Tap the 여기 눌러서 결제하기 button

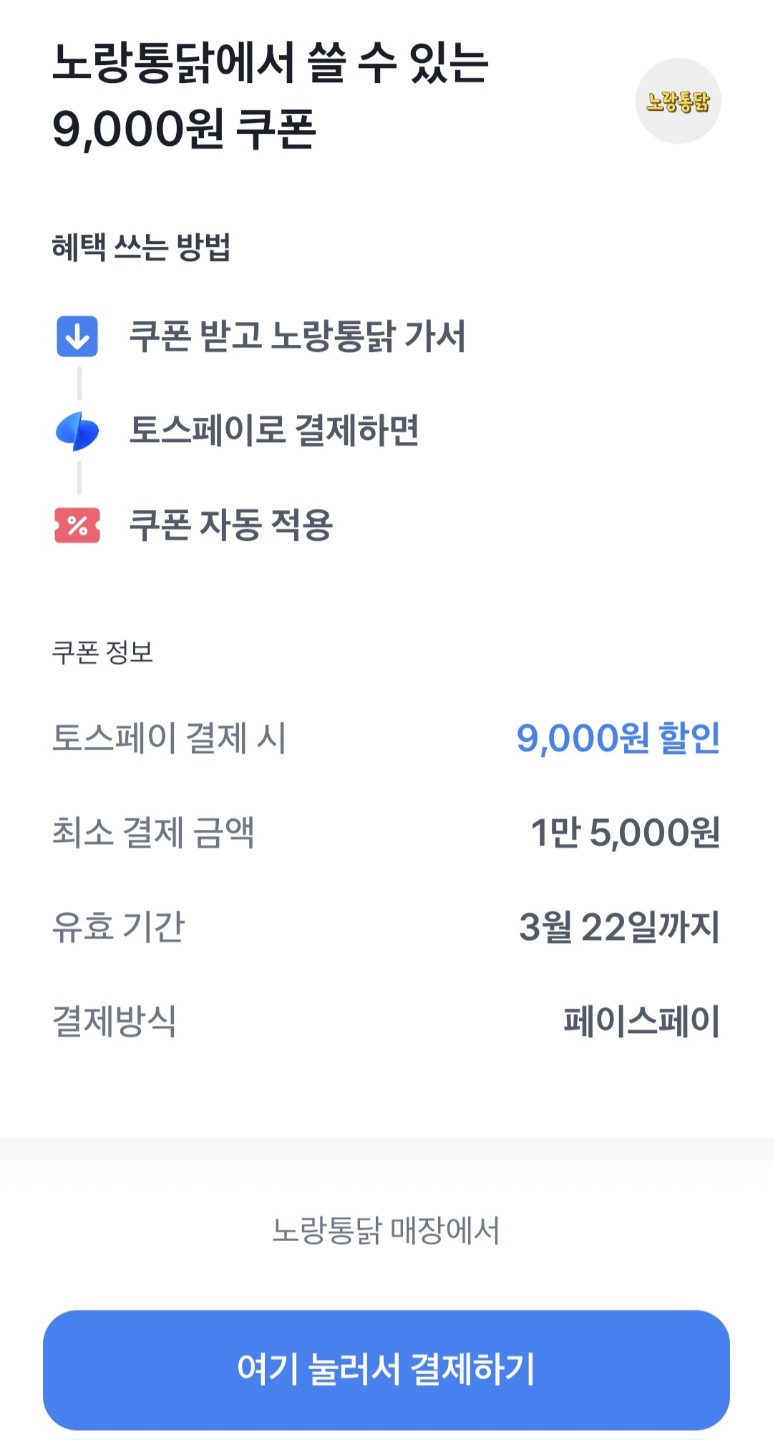(386, 1369)
